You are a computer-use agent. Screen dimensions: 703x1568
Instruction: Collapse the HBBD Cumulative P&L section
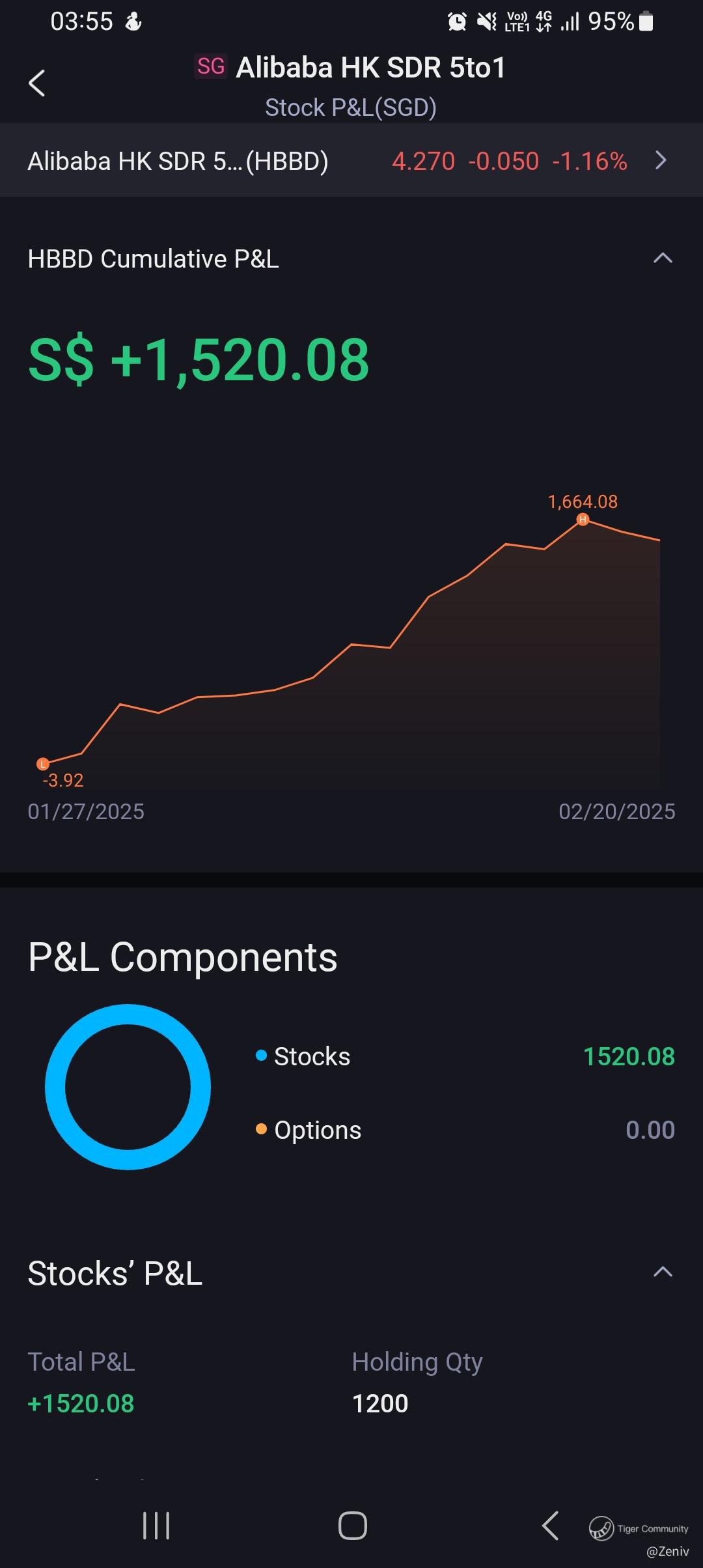tap(662, 259)
